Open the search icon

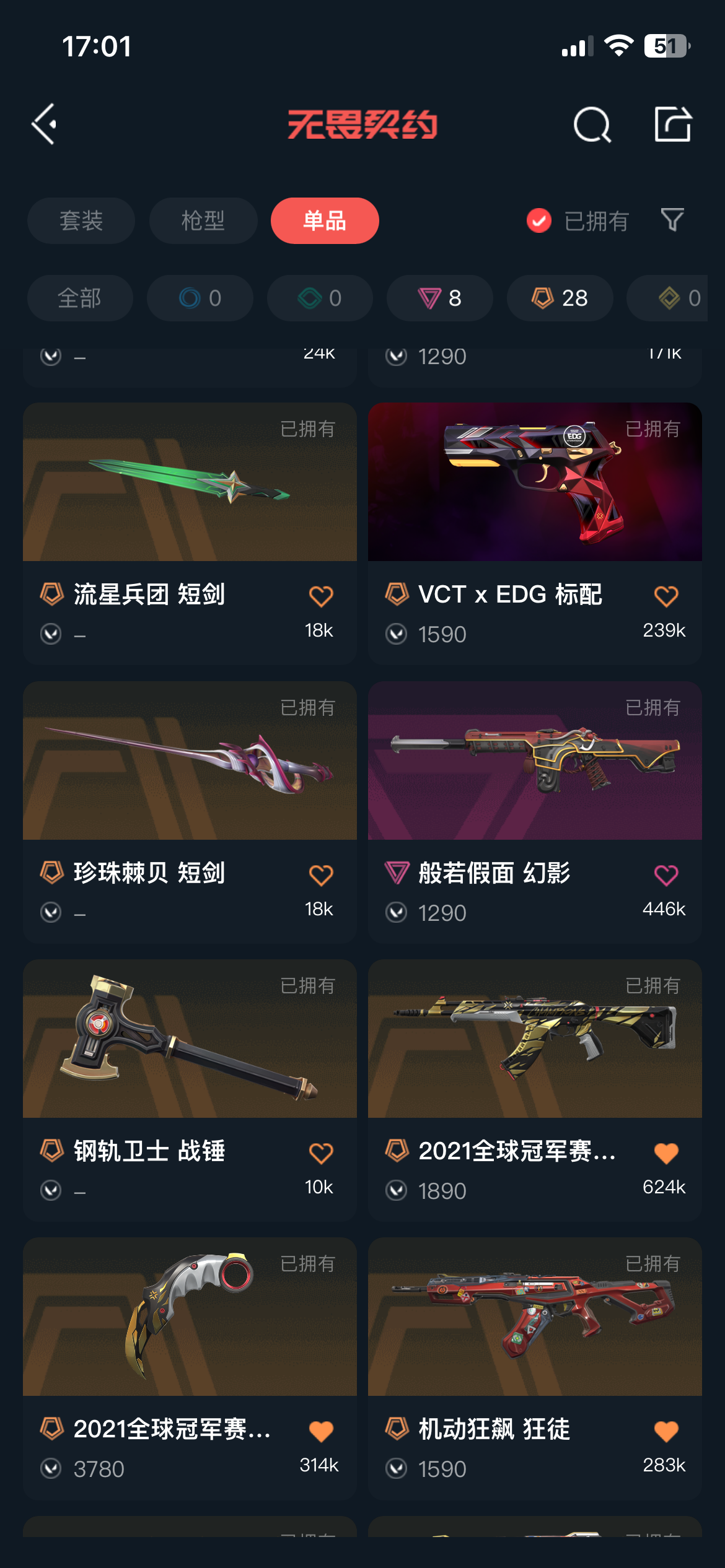(x=592, y=124)
